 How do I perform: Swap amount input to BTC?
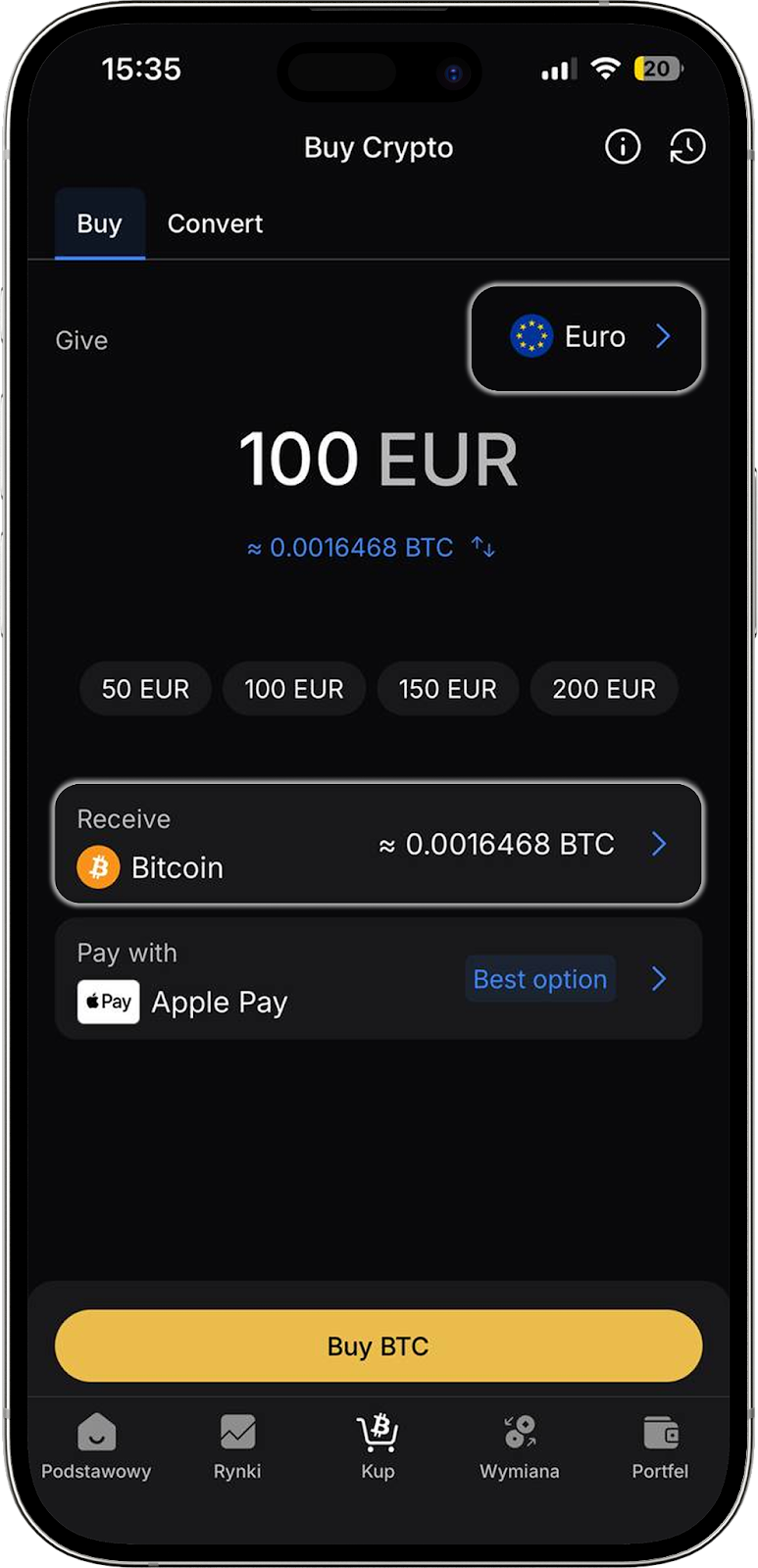(483, 547)
